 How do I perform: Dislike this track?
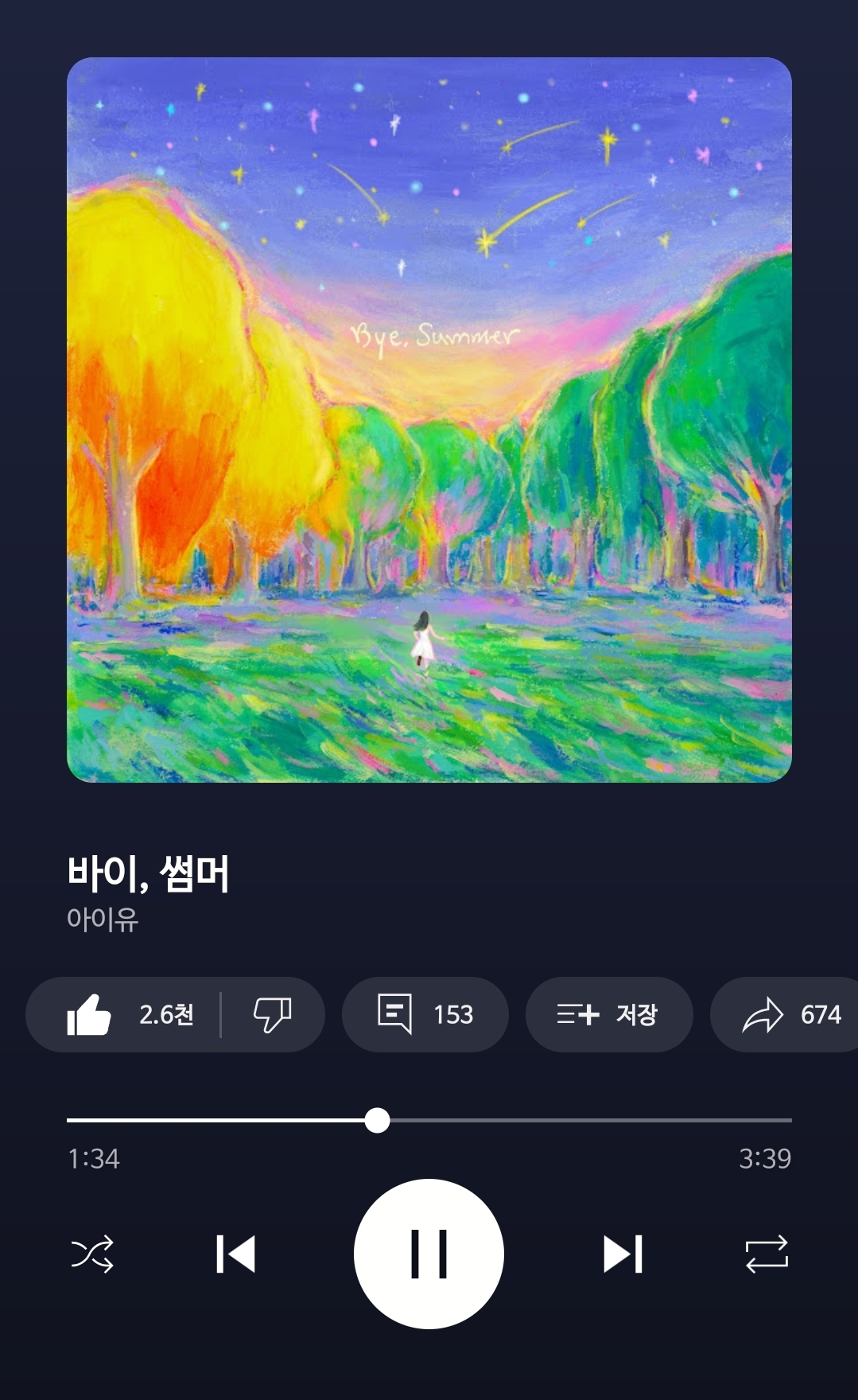tap(272, 1014)
